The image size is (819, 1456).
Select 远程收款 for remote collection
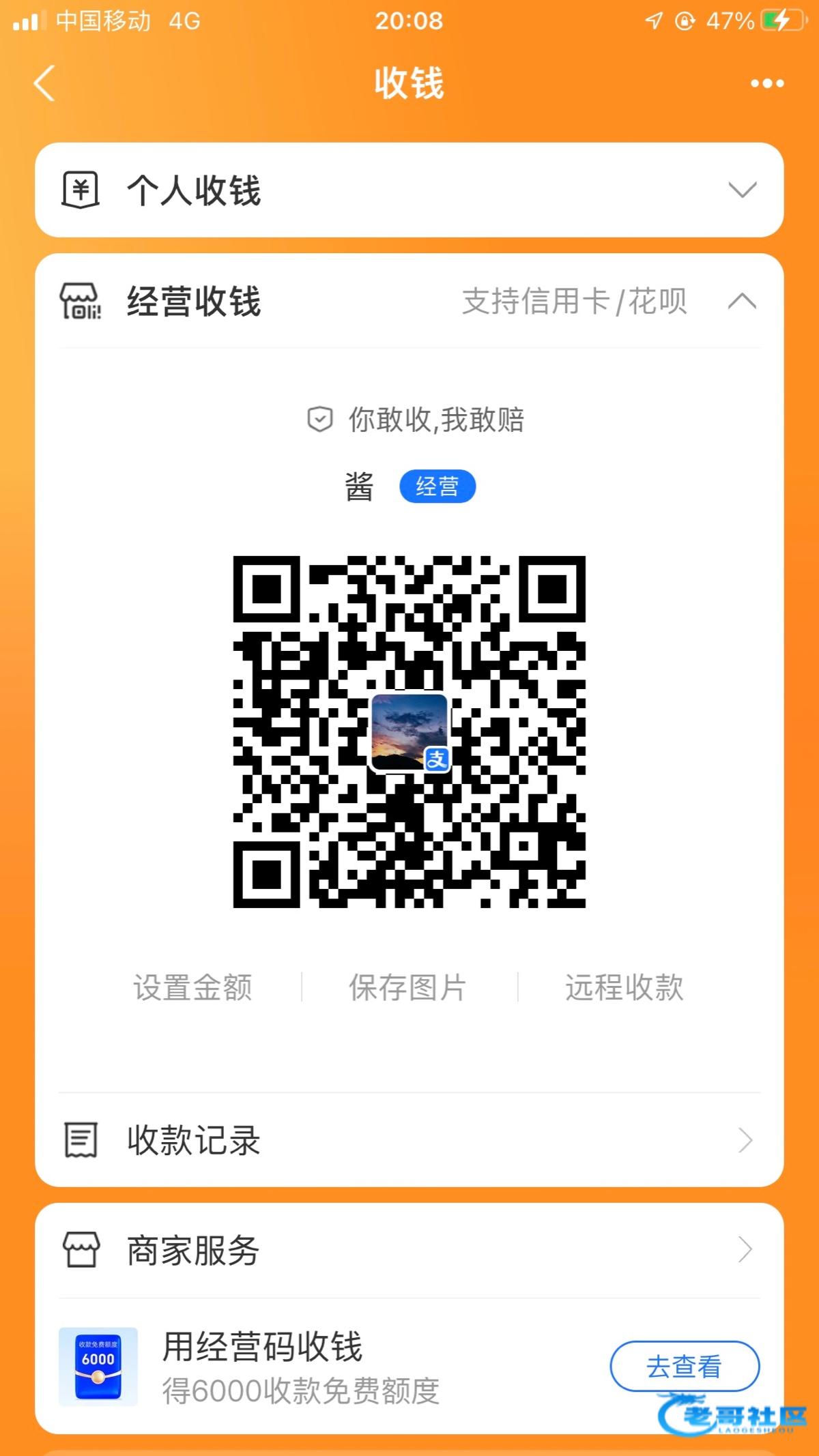coord(624,987)
